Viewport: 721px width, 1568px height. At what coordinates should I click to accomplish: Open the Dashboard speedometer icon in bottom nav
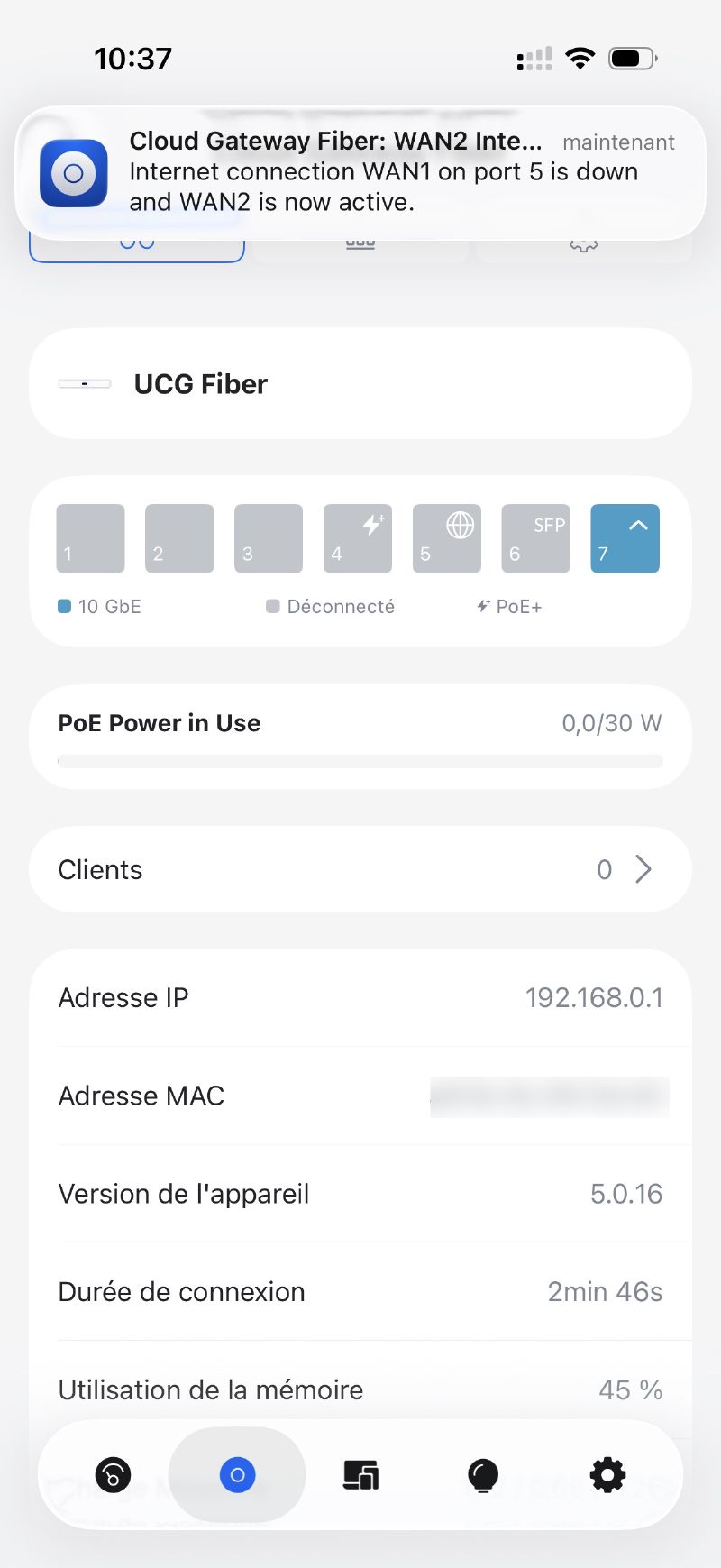pyautogui.click(x=113, y=1475)
